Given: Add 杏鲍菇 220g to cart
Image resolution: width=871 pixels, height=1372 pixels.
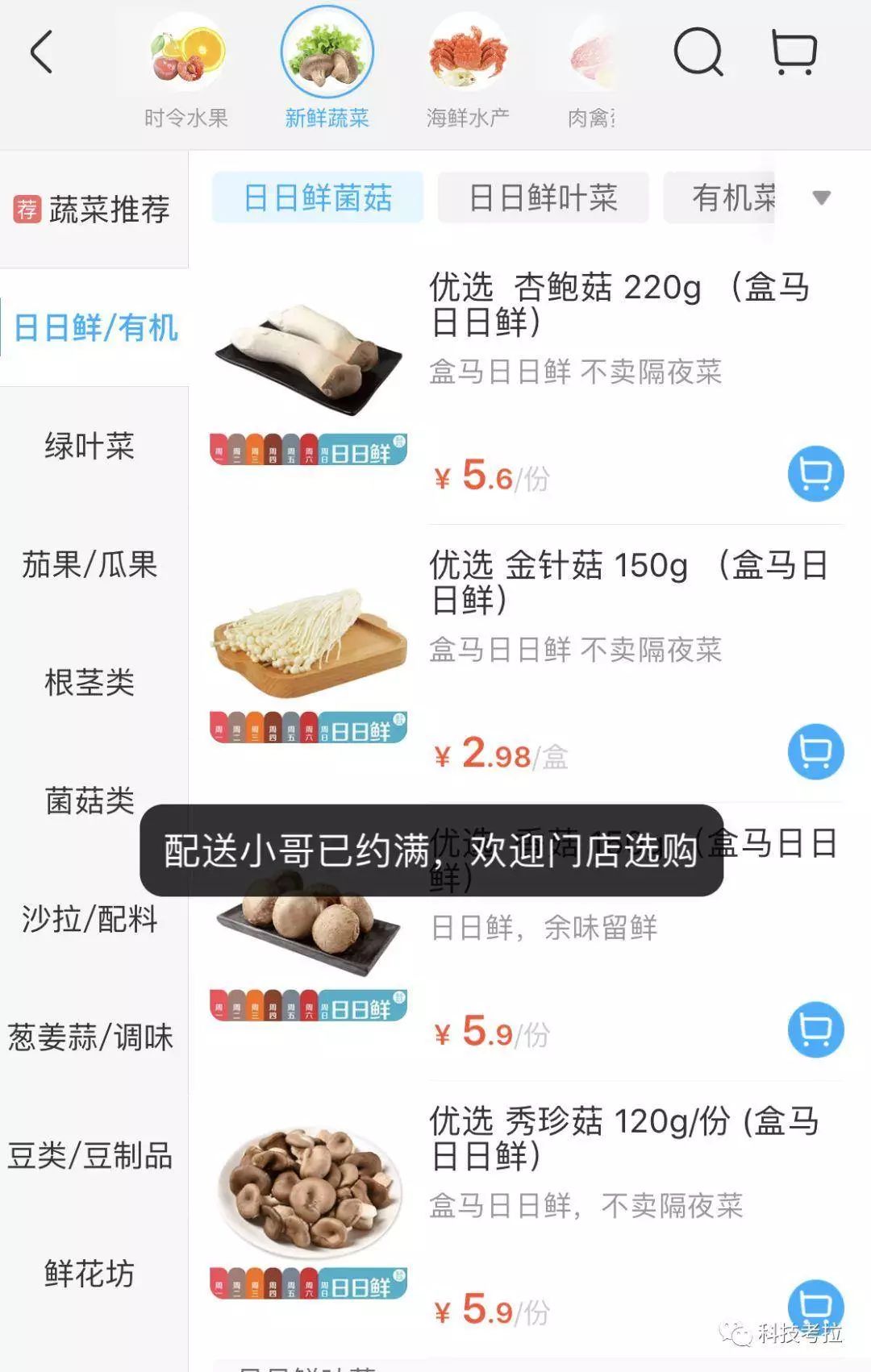Looking at the screenshot, I should pos(815,474).
